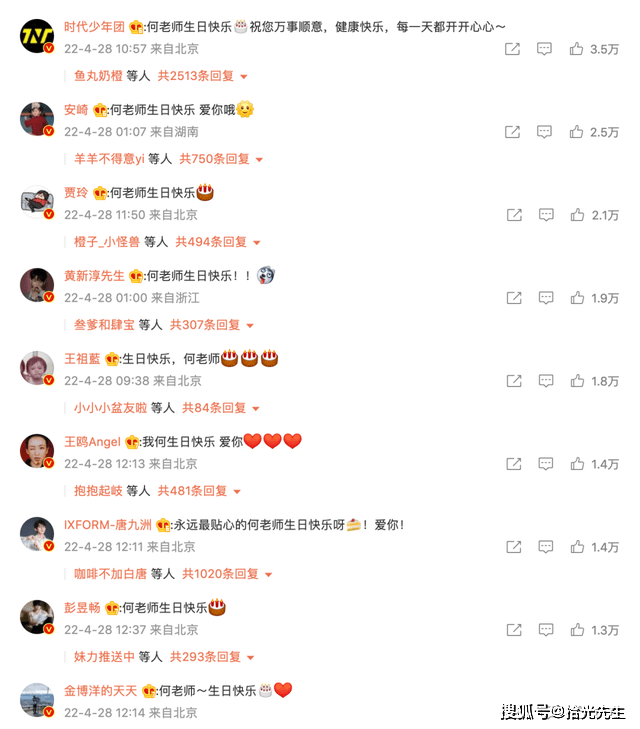
Task: Reply to 安崎's comment
Action: pos(544,132)
